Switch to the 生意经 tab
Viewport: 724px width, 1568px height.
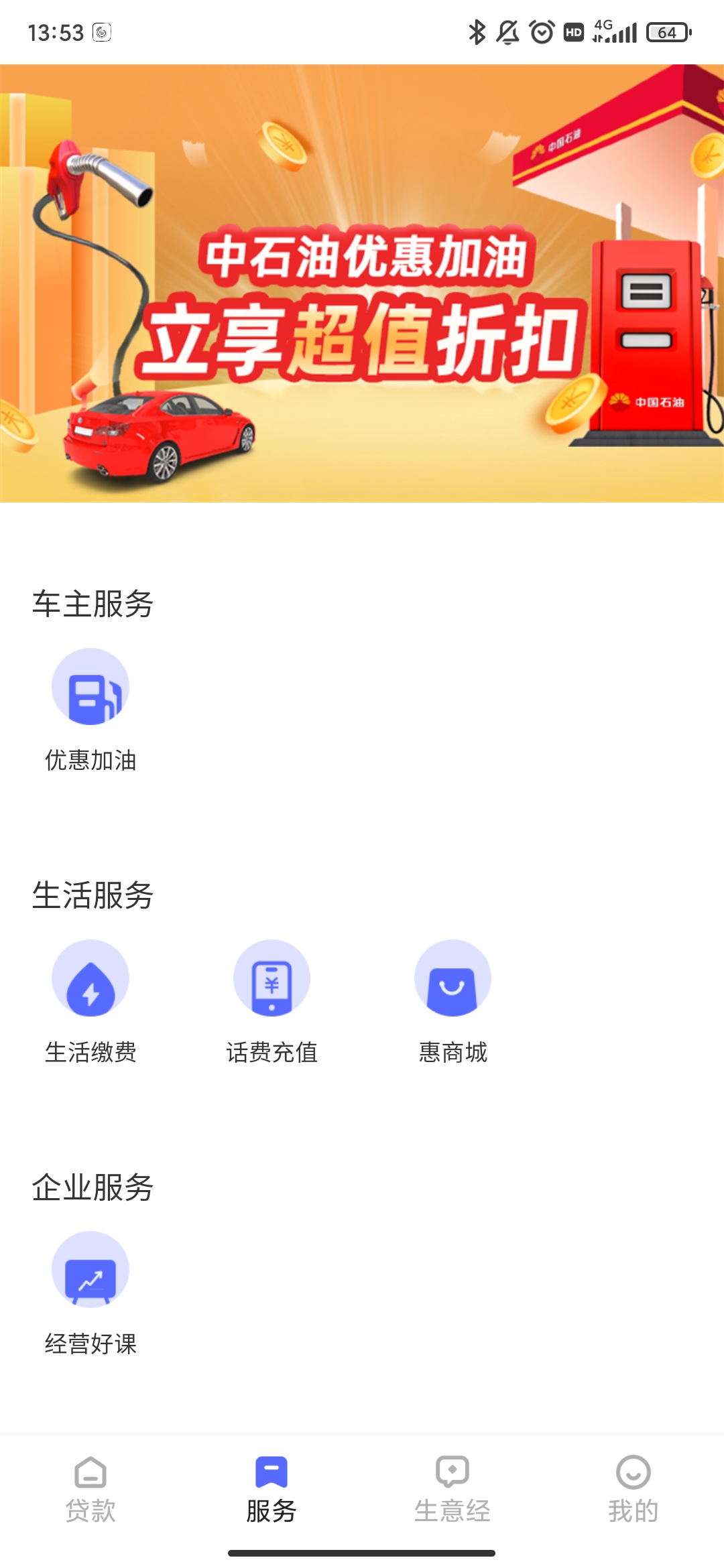452,1489
